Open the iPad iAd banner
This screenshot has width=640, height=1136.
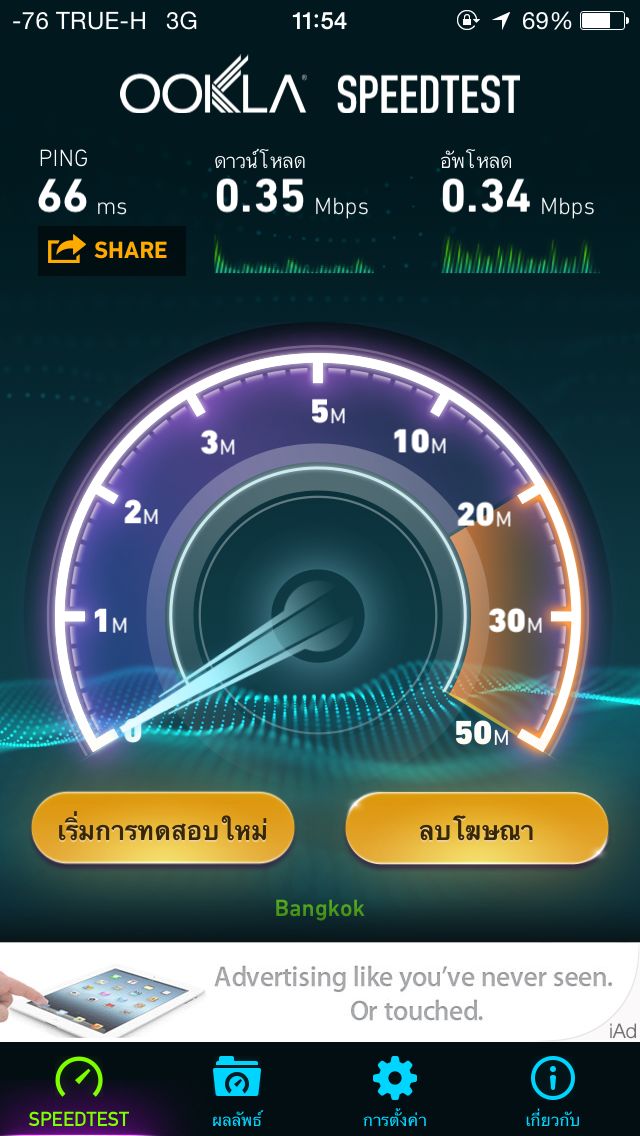tap(320, 992)
